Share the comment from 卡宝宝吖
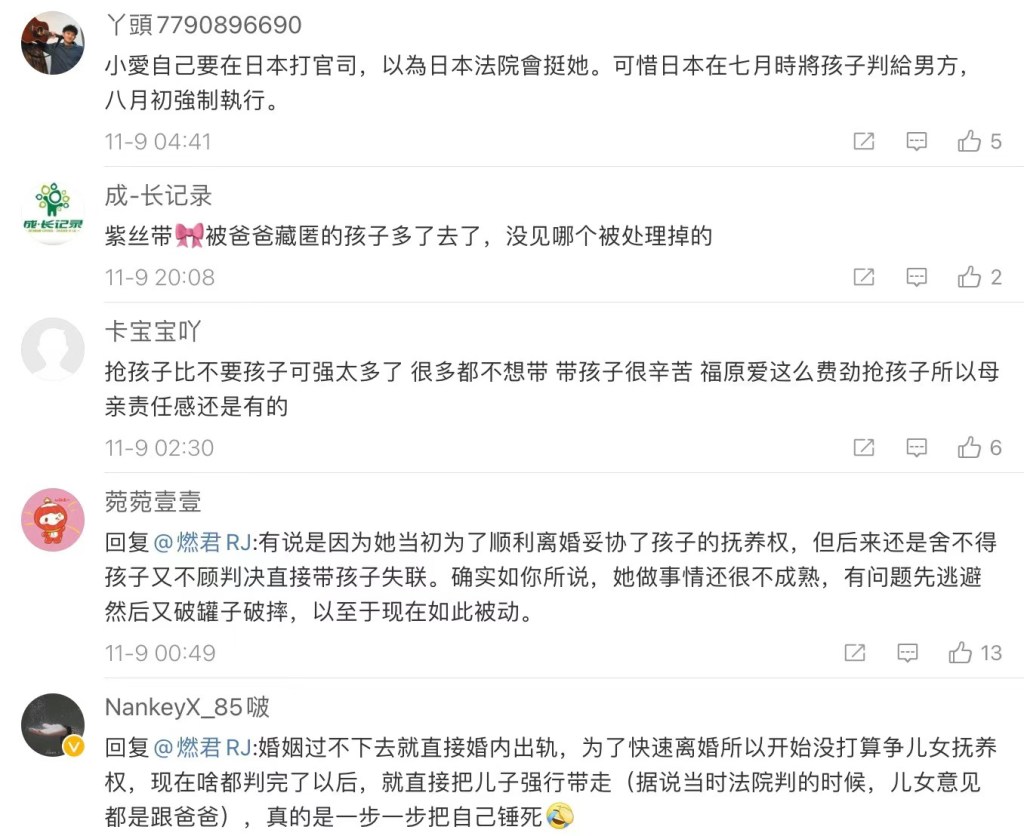Screen dimensions: 1024x836 click(x=863, y=447)
